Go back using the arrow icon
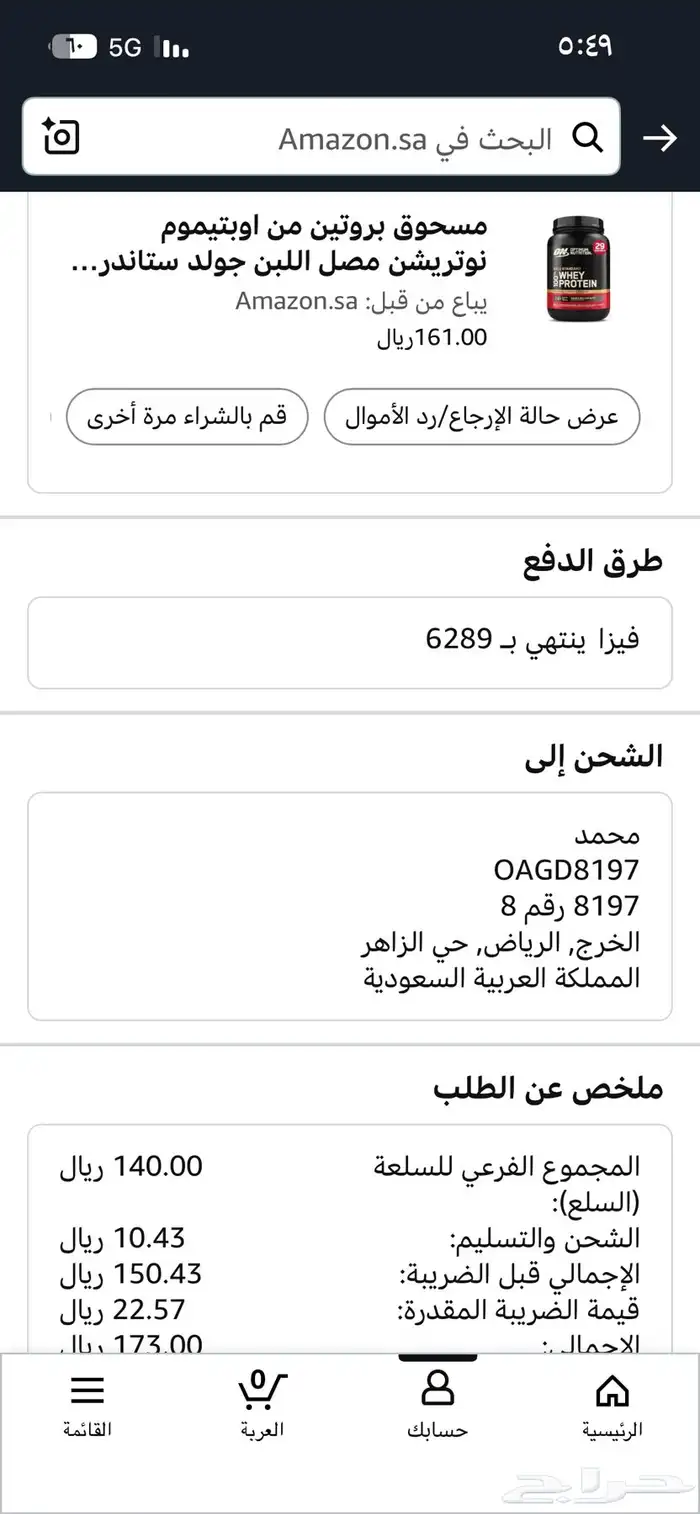 coord(660,138)
